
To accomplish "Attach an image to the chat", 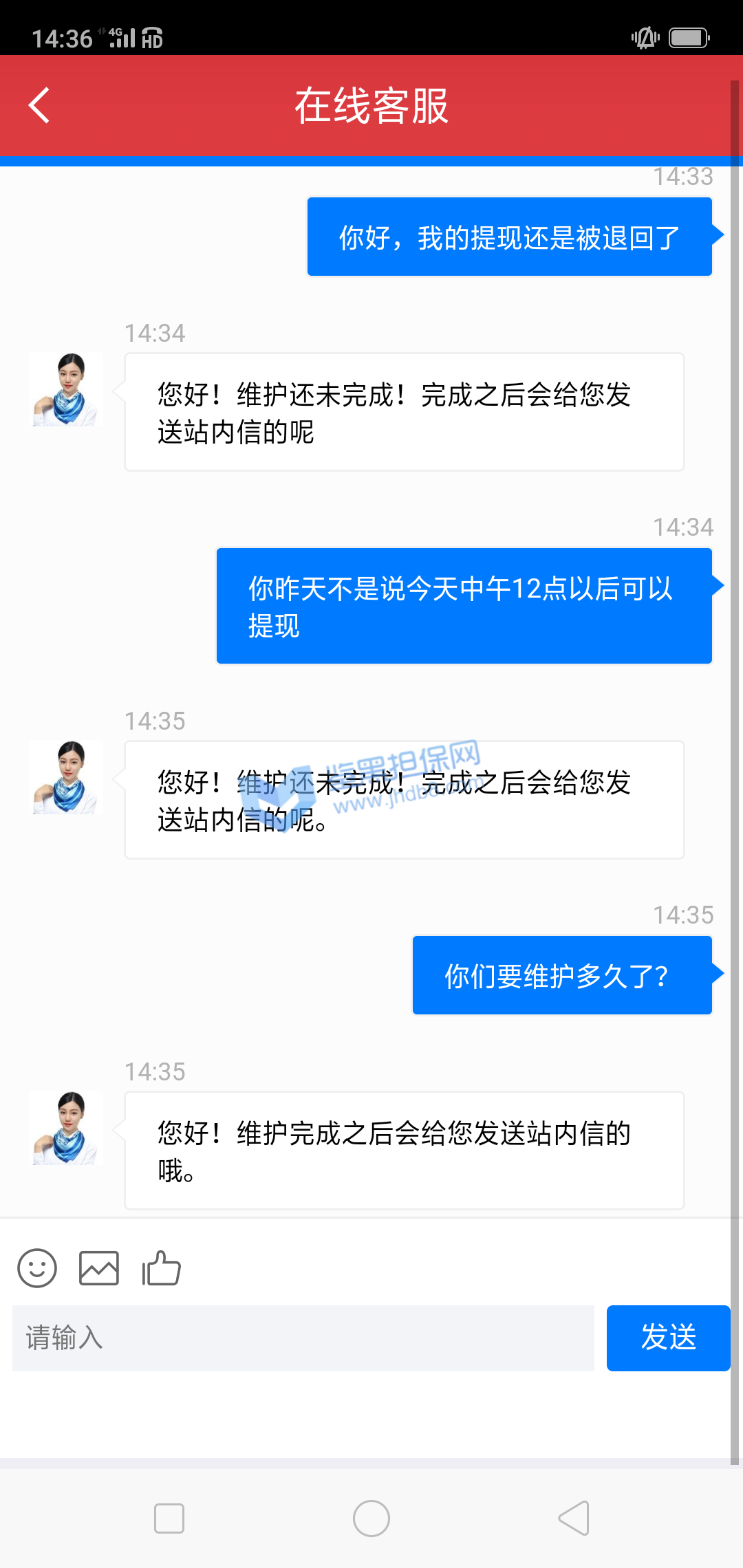I will point(99,1268).
